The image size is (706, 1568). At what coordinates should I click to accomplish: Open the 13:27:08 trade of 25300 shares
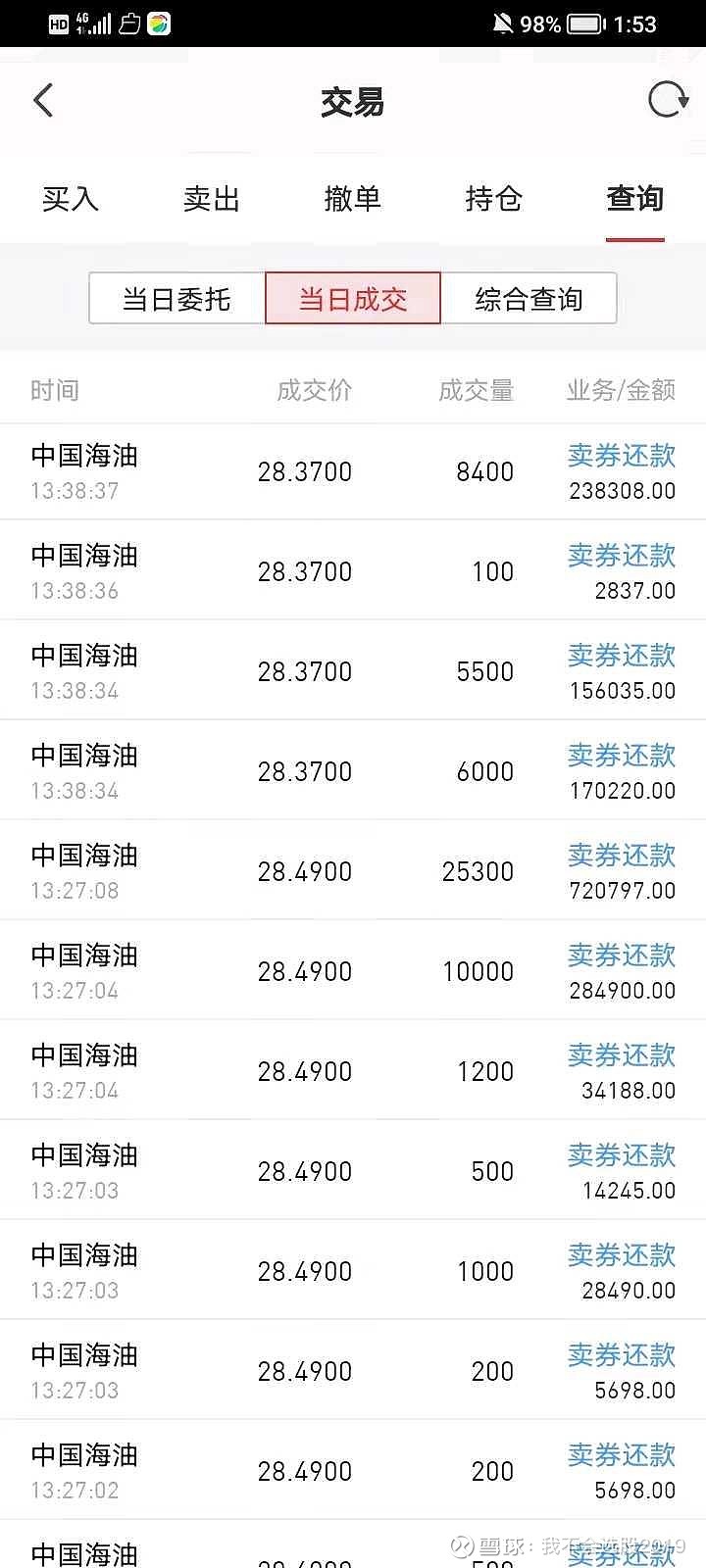click(353, 871)
